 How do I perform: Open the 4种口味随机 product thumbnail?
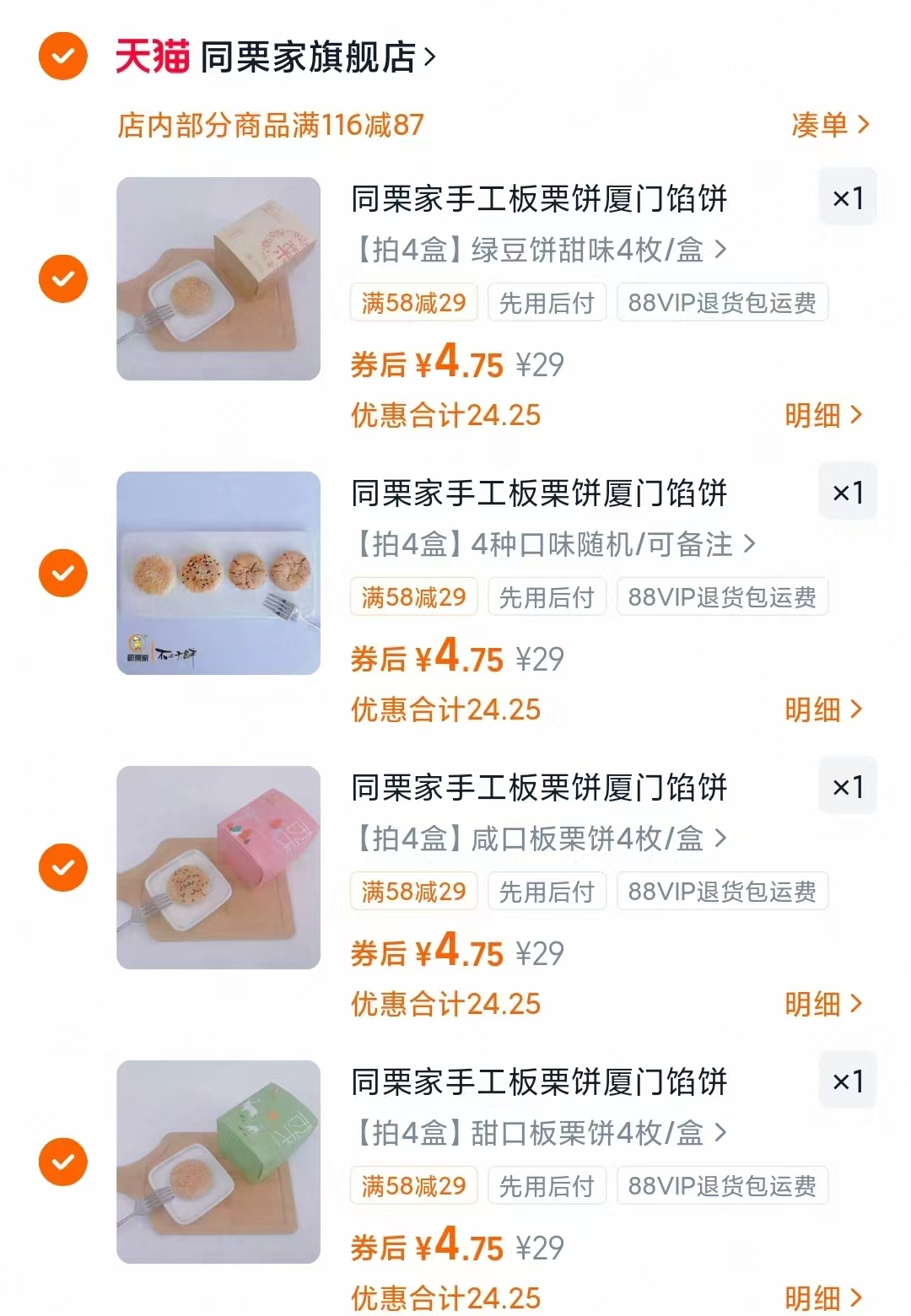click(218, 572)
